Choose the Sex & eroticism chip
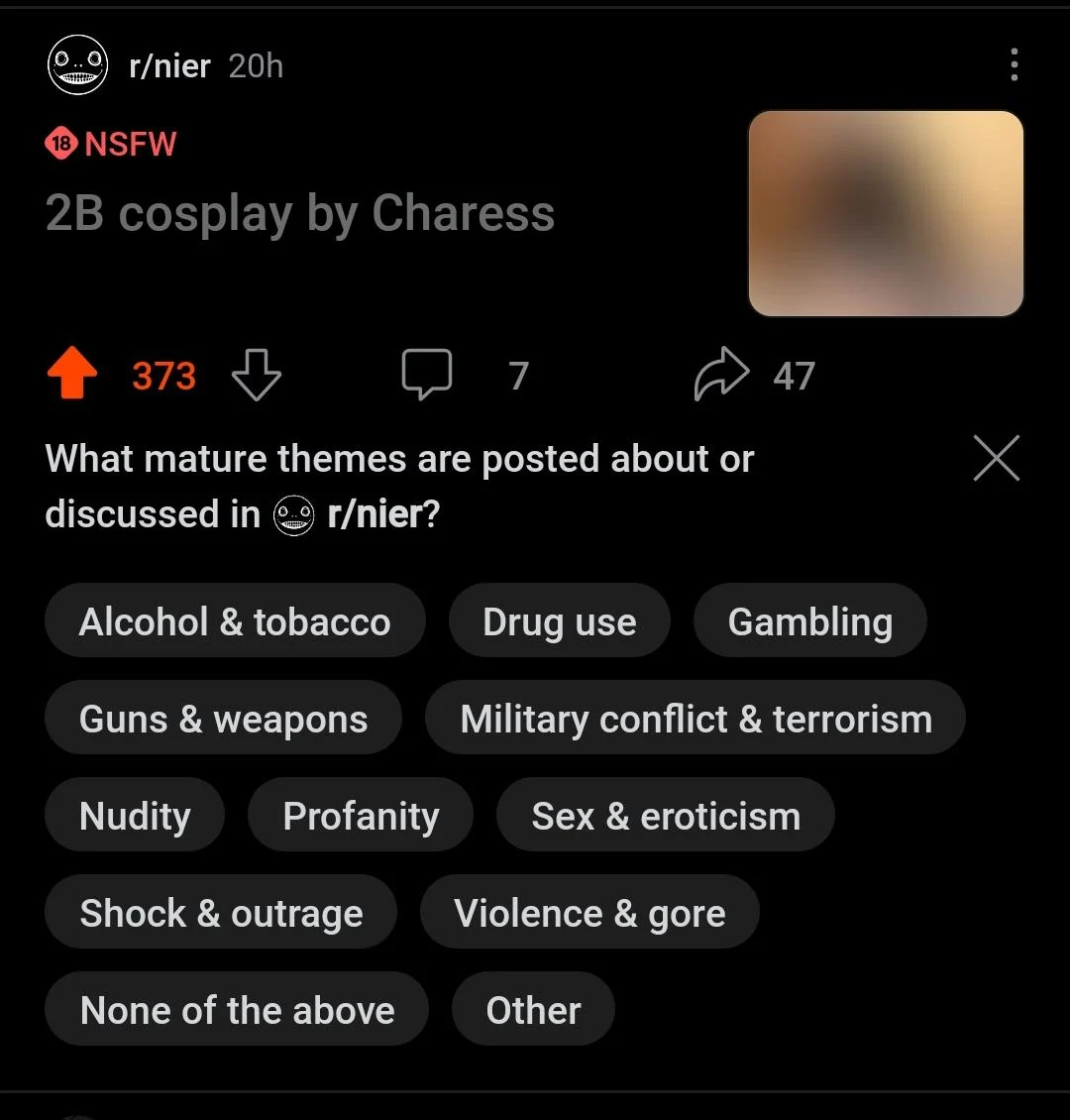 point(666,816)
